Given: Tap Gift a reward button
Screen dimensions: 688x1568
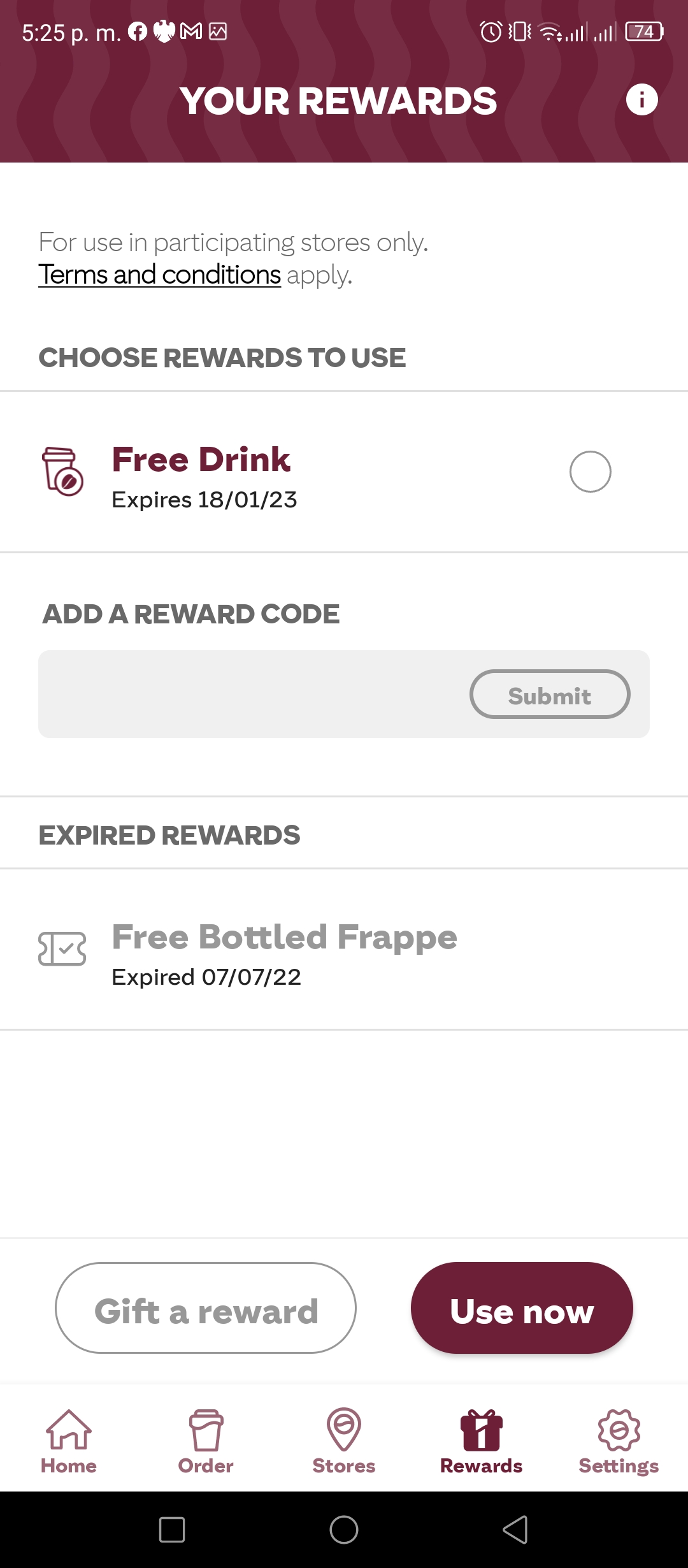Looking at the screenshot, I should tap(205, 1308).
